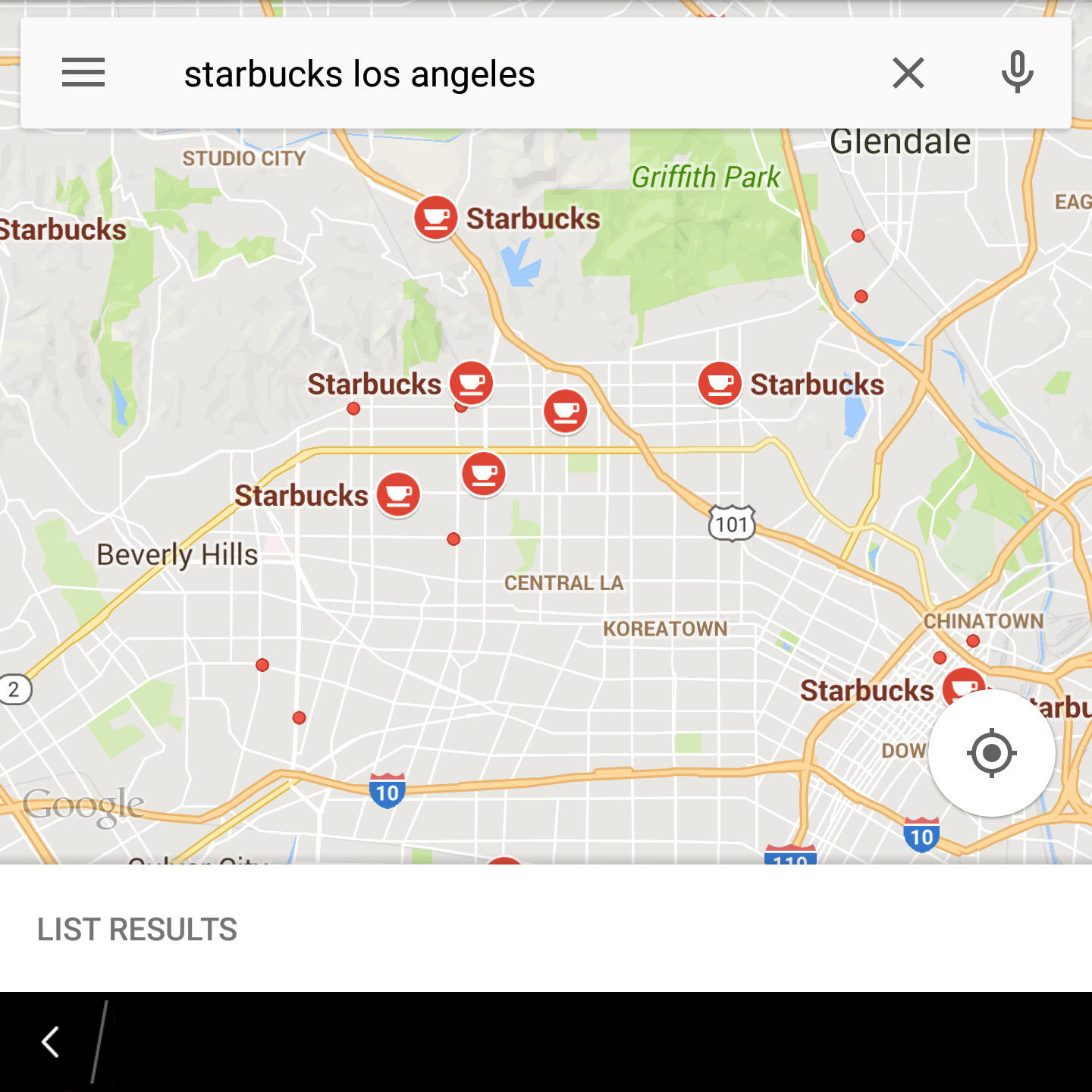Clear the search query
This screenshot has height=1092, width=1092.
click(908, 73)
